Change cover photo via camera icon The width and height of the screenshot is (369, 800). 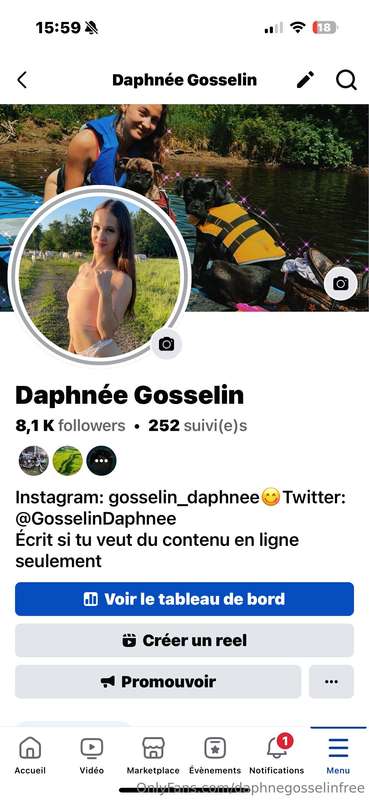340,283
